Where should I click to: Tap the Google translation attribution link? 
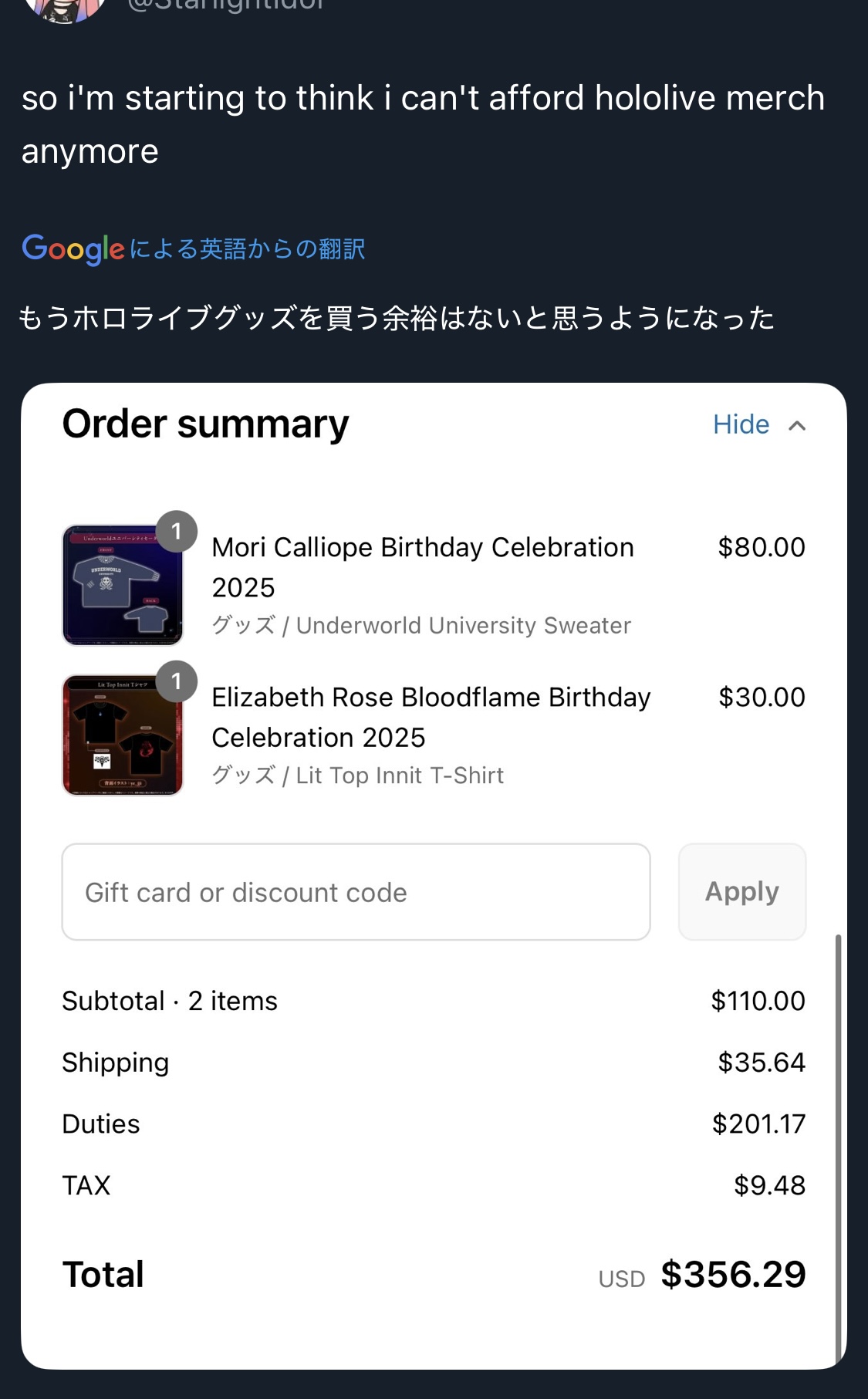click(x=194, y=248)
